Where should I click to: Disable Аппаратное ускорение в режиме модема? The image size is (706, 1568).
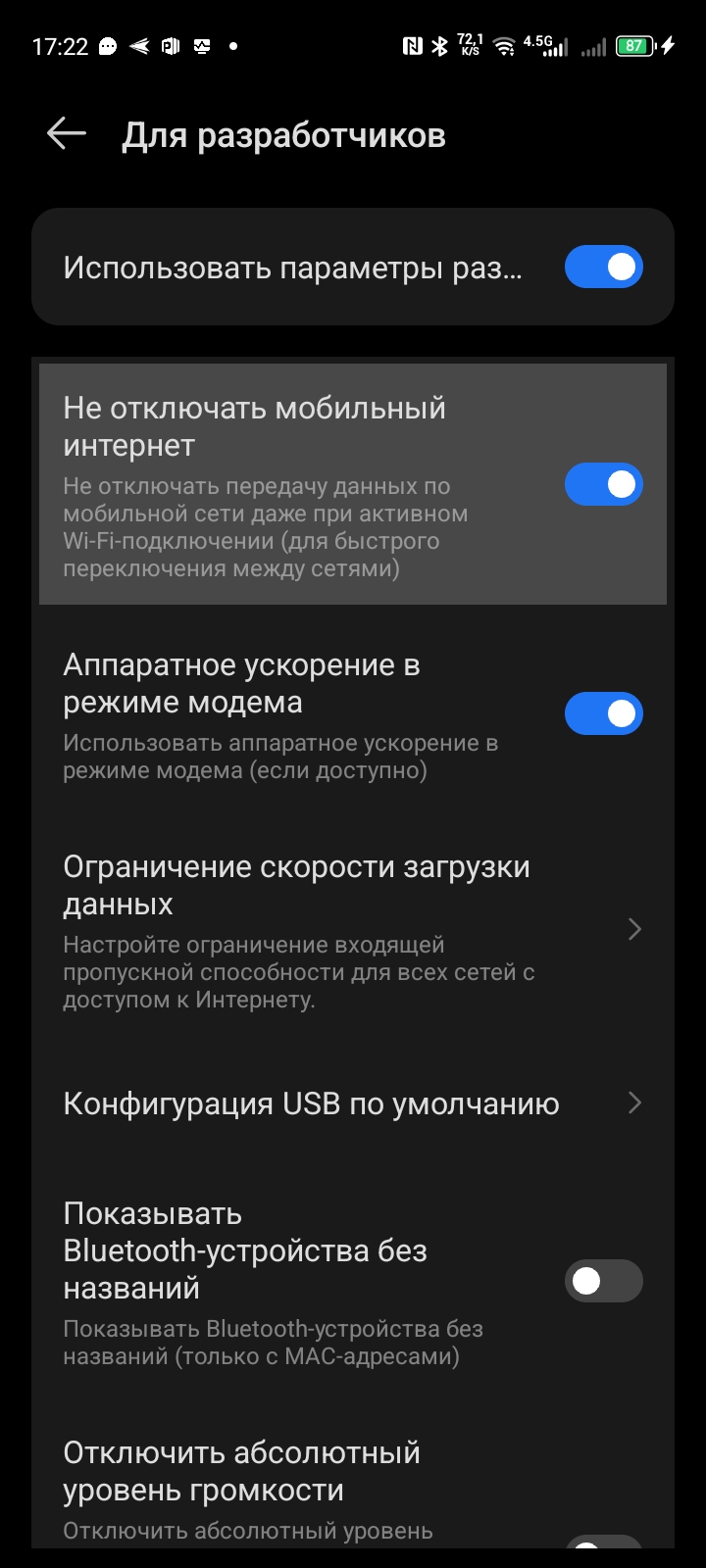point(603,712)
